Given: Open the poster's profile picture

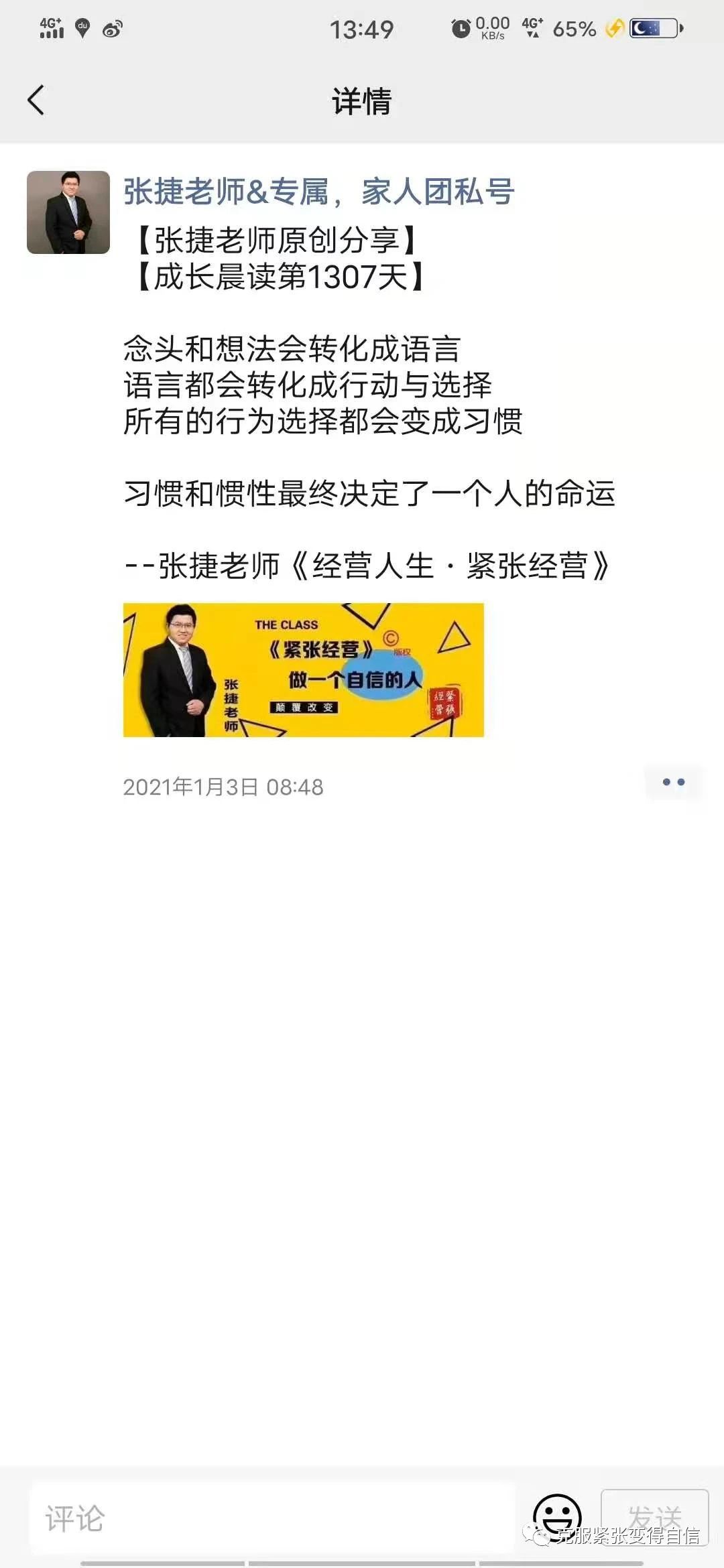Looking at the screenshot, I should [68, 212].
